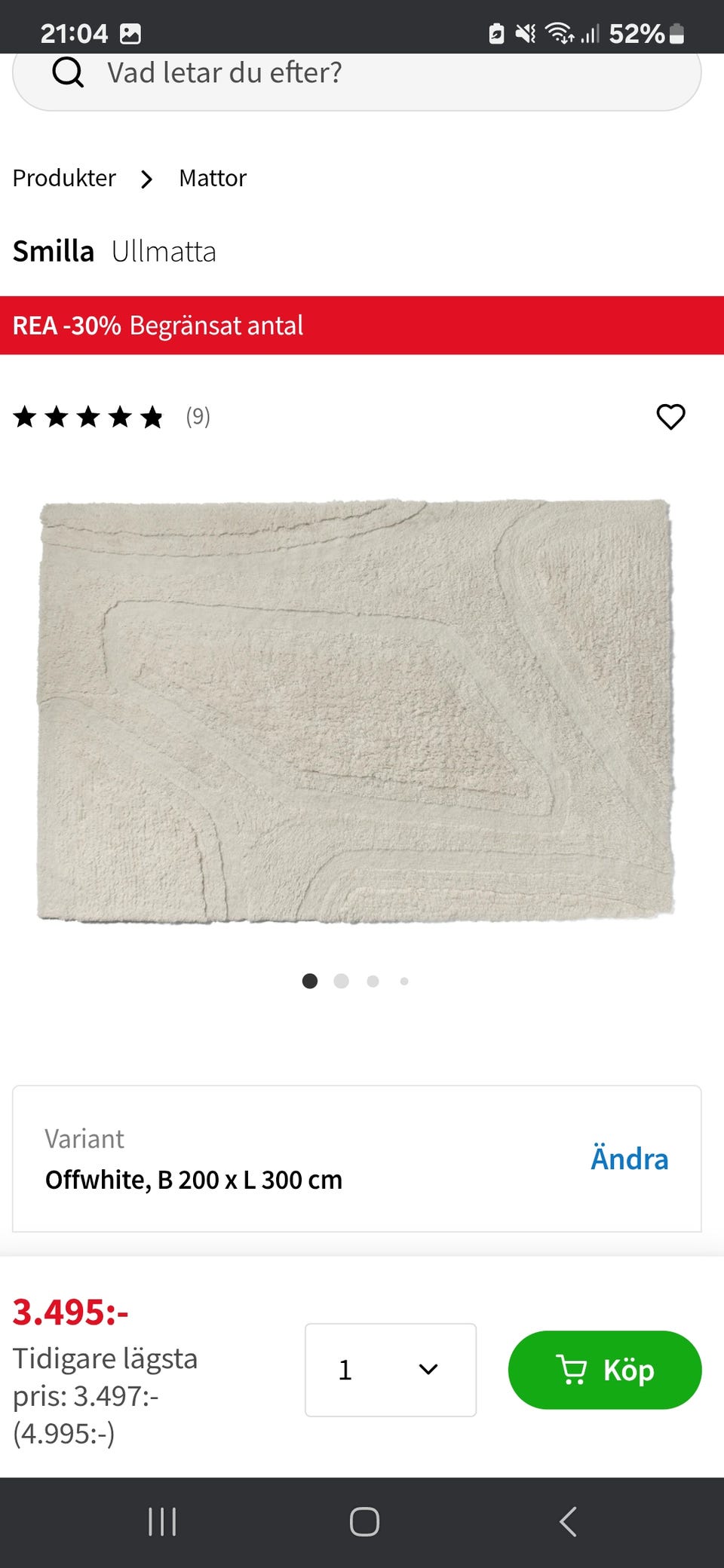This screenshot has height=1568, width=724.
Task: Go back with the system back button
Action: [568, 1521]
